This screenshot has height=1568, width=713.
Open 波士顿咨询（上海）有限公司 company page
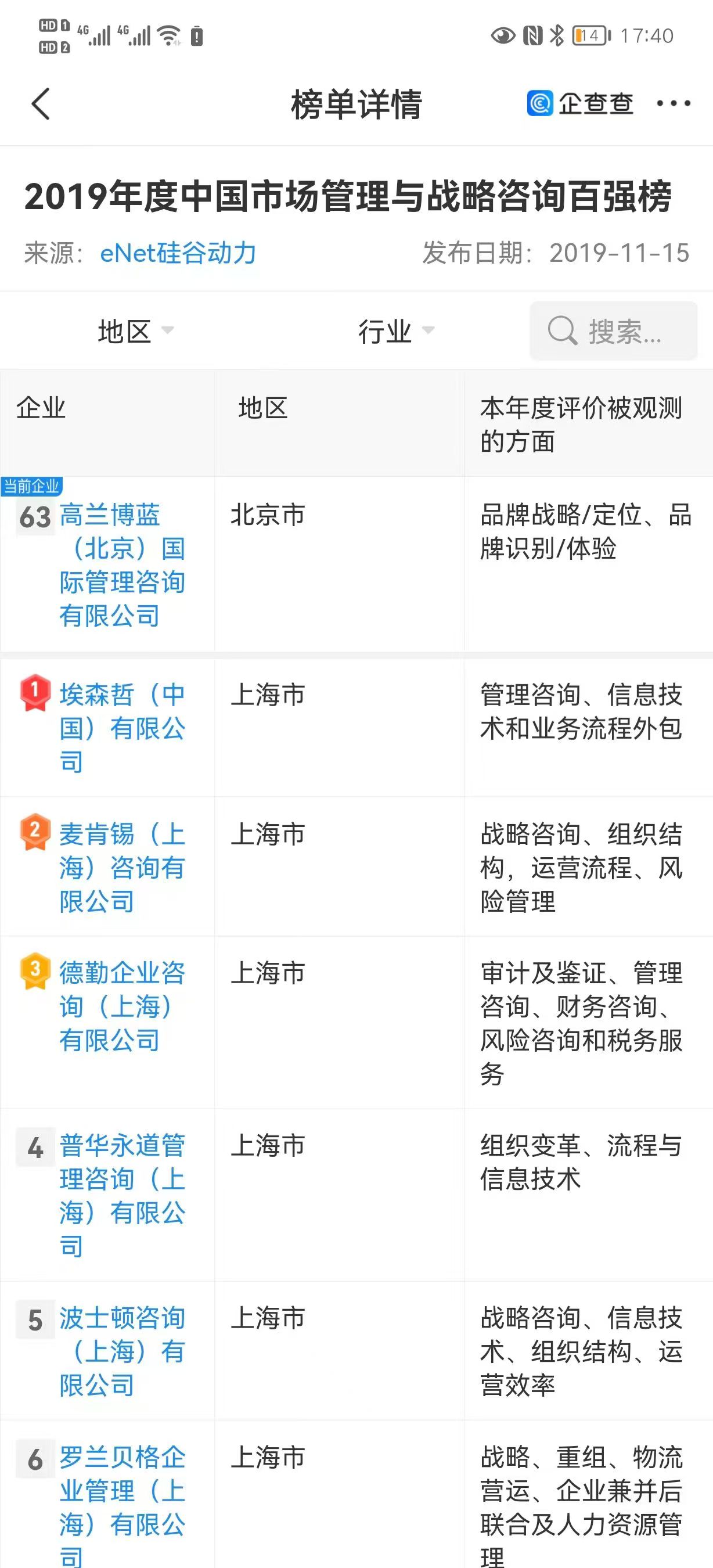point(122,1351)
